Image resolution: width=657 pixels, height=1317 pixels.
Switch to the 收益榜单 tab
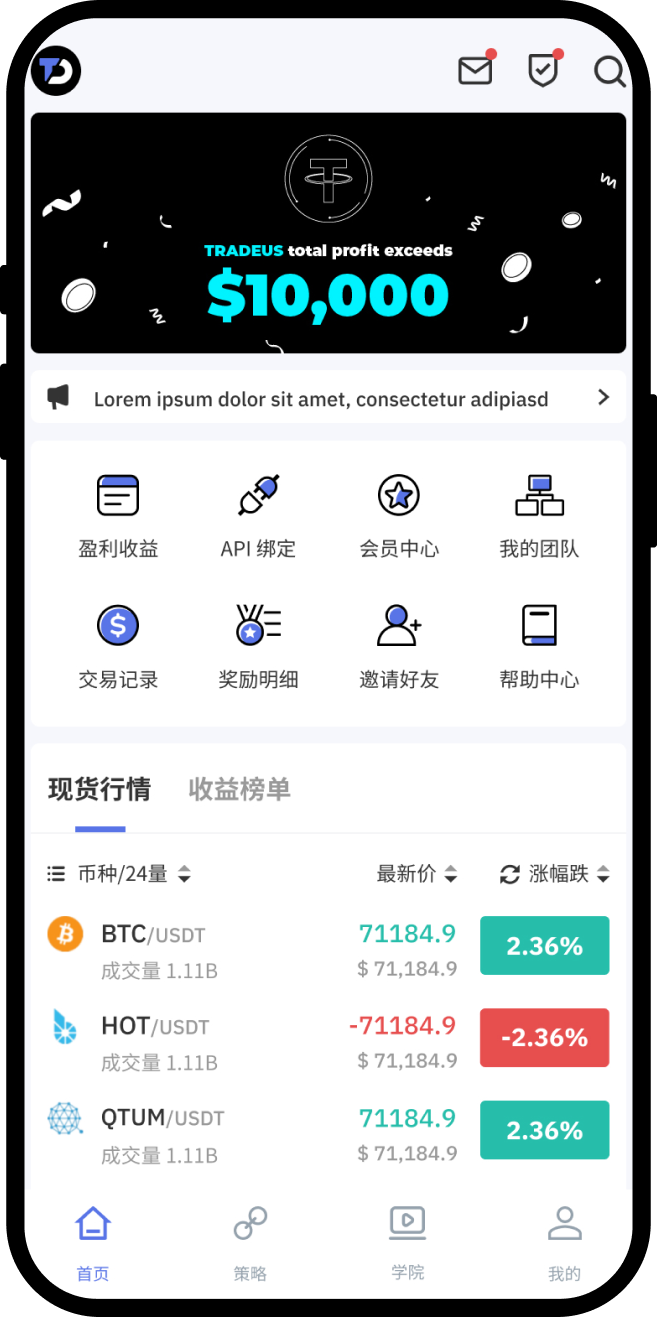coord(239,790)
